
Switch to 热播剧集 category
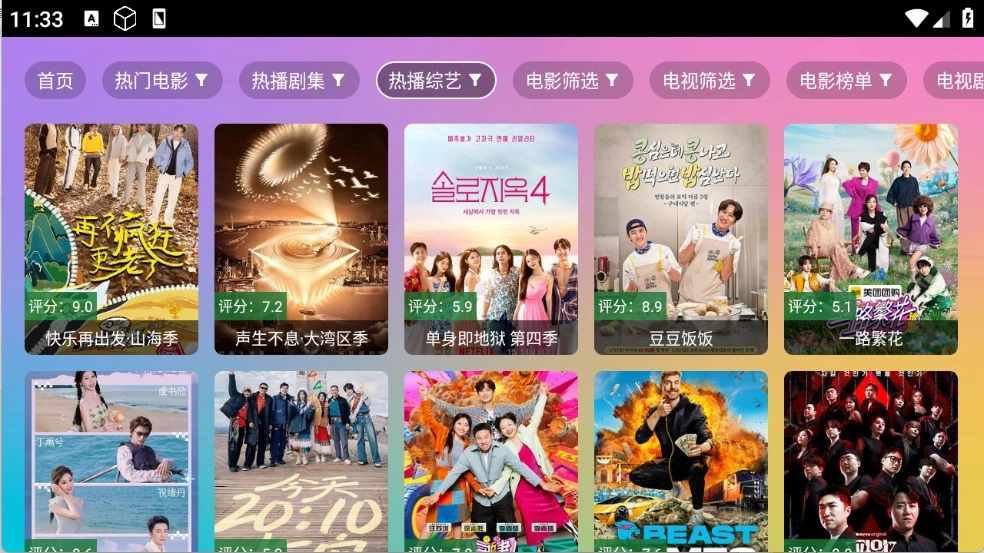point(299,81)
